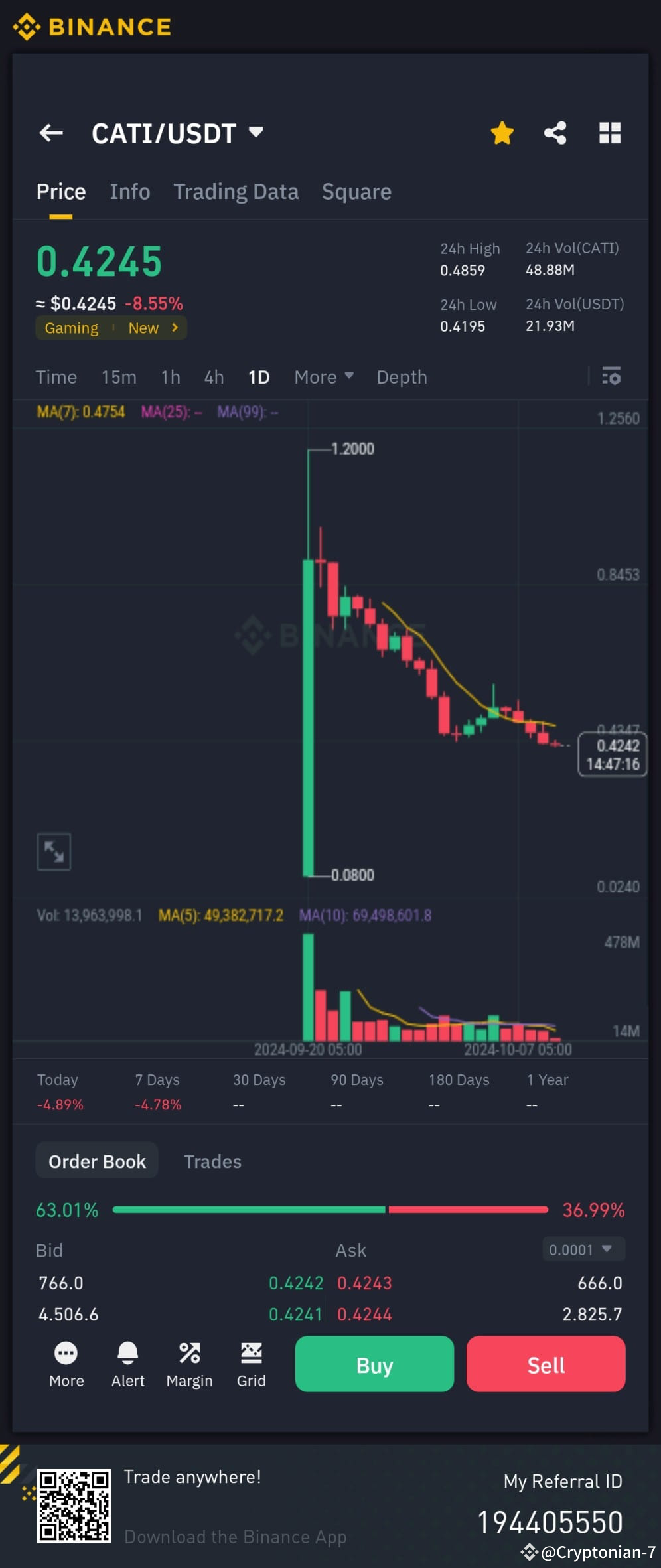Select the 4h timeframe

pos(213,376)
